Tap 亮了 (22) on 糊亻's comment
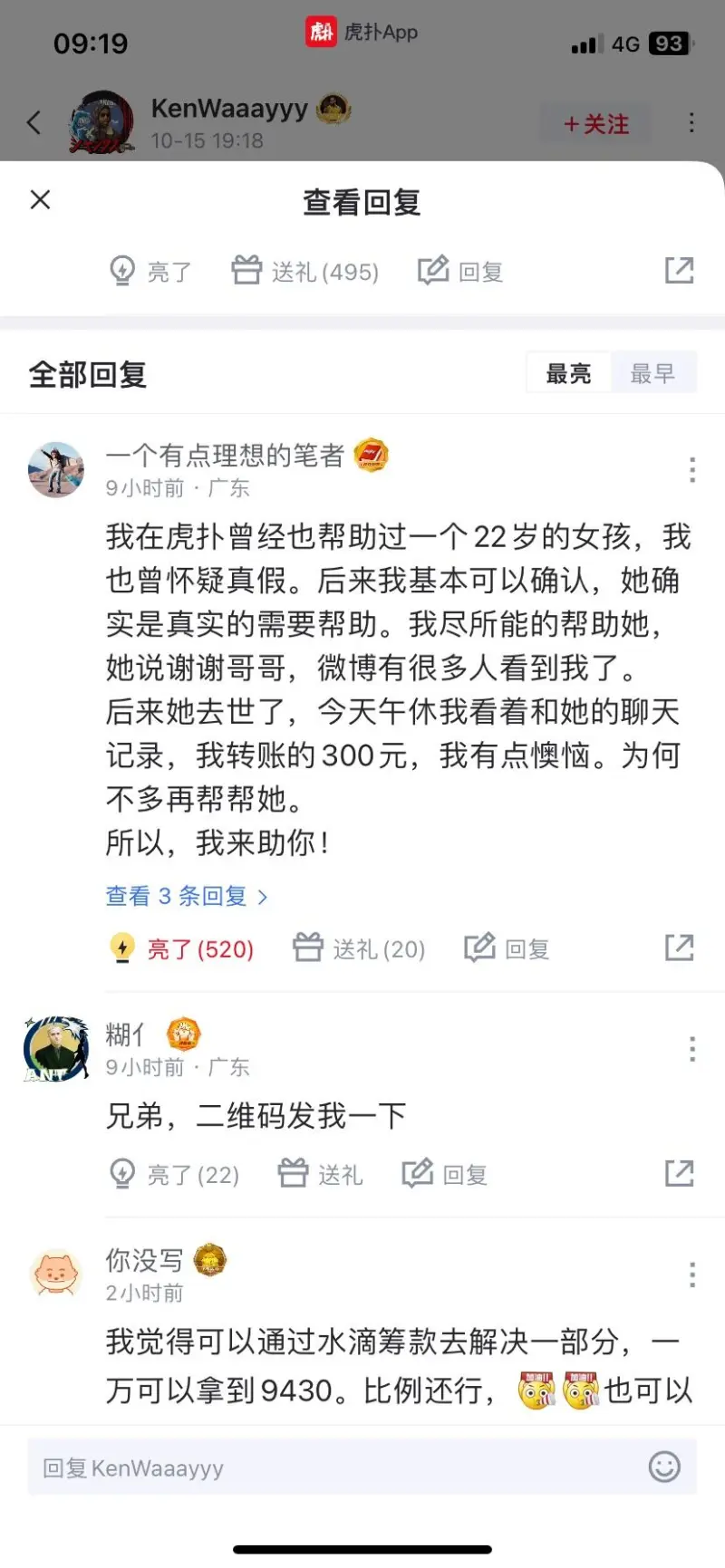This screenshot has width=725, height=1568. coord(174,1174)
